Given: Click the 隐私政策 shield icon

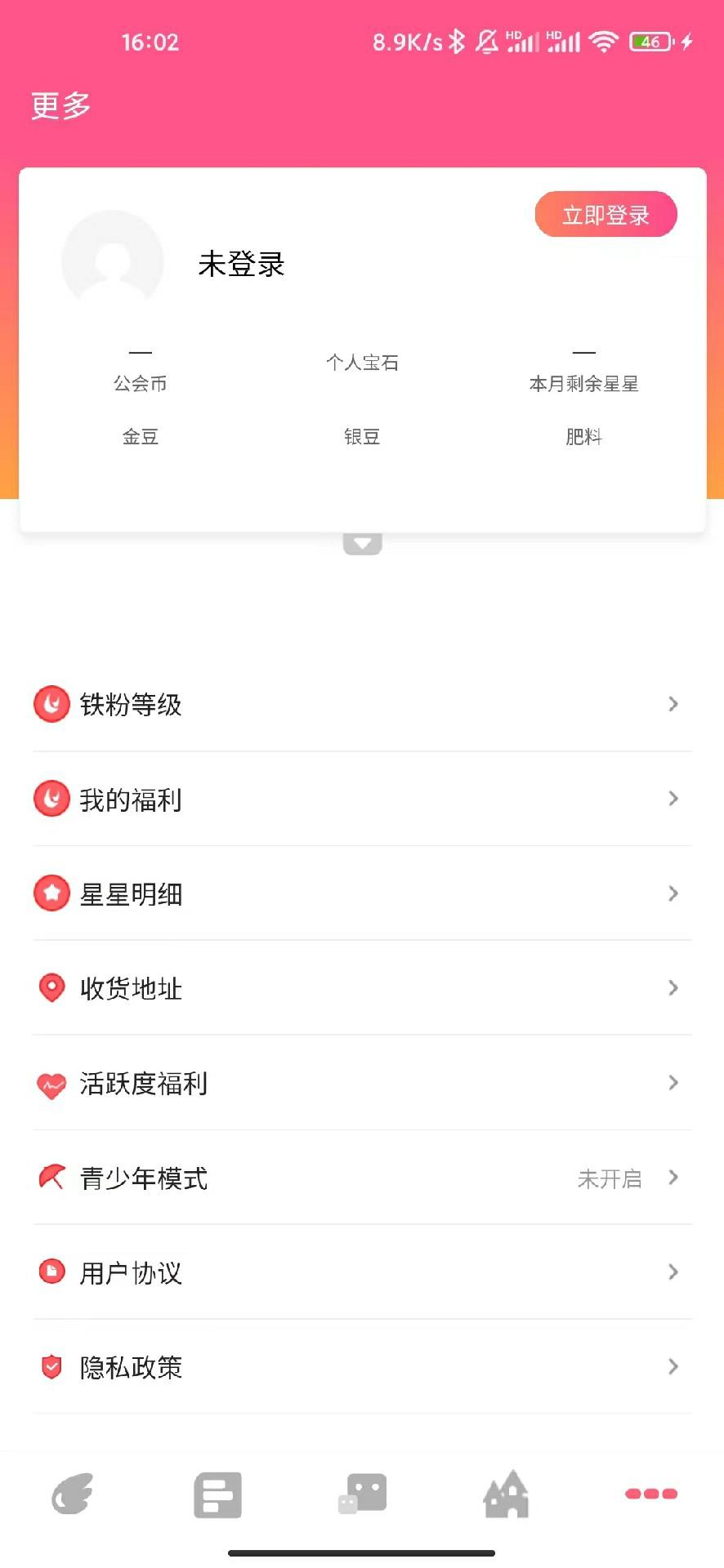Looking at the screenshot, I should (x=51, y=1367).
